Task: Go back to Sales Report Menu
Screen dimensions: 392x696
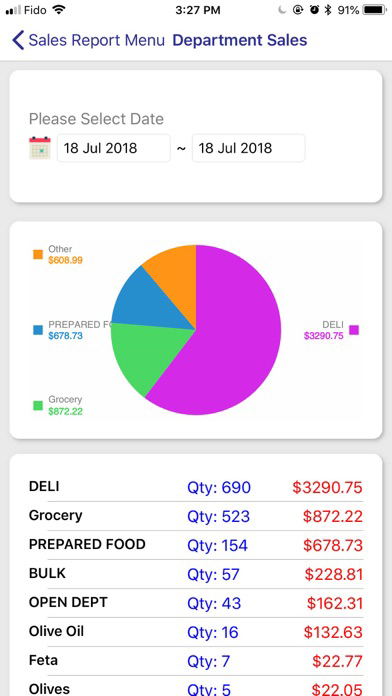Action: click(x=89, y=40)
